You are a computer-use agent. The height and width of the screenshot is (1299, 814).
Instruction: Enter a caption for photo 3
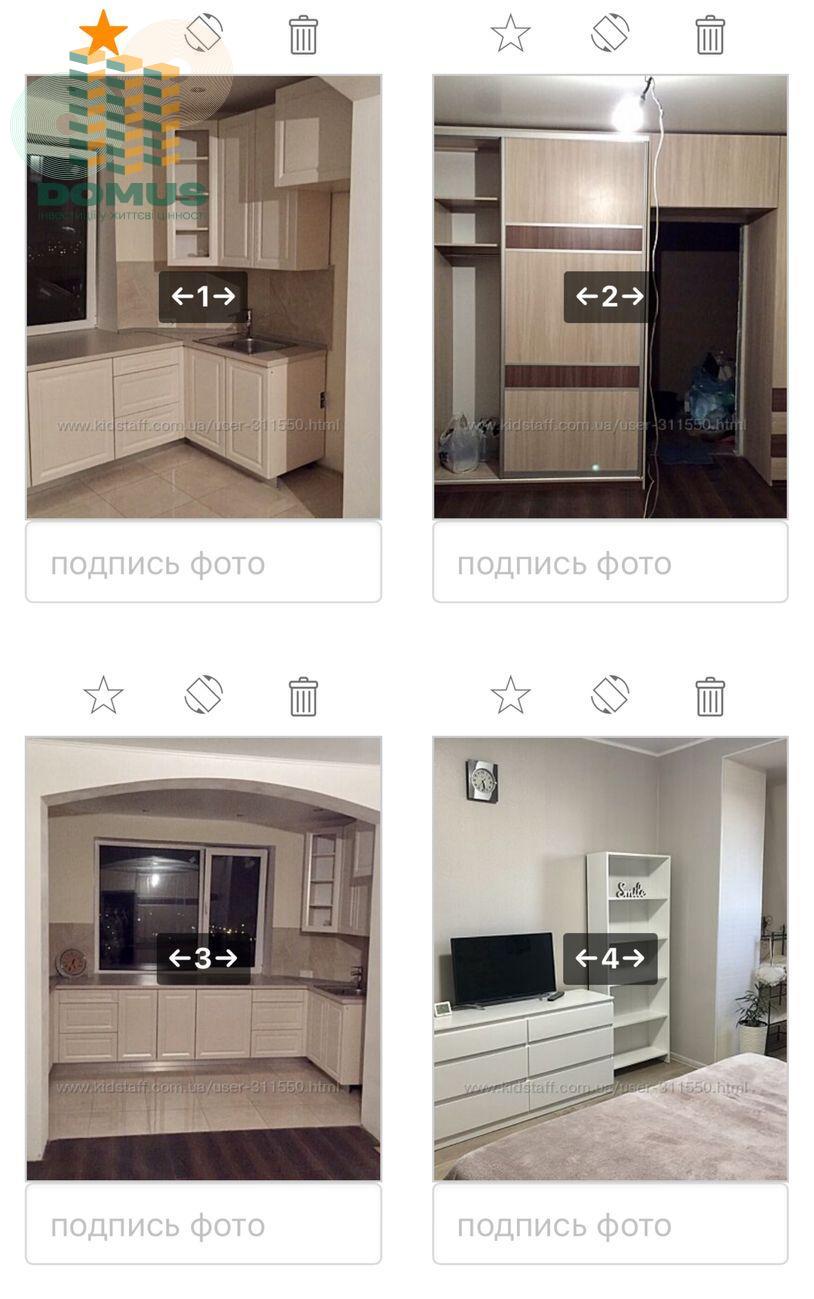(203, 1225)
